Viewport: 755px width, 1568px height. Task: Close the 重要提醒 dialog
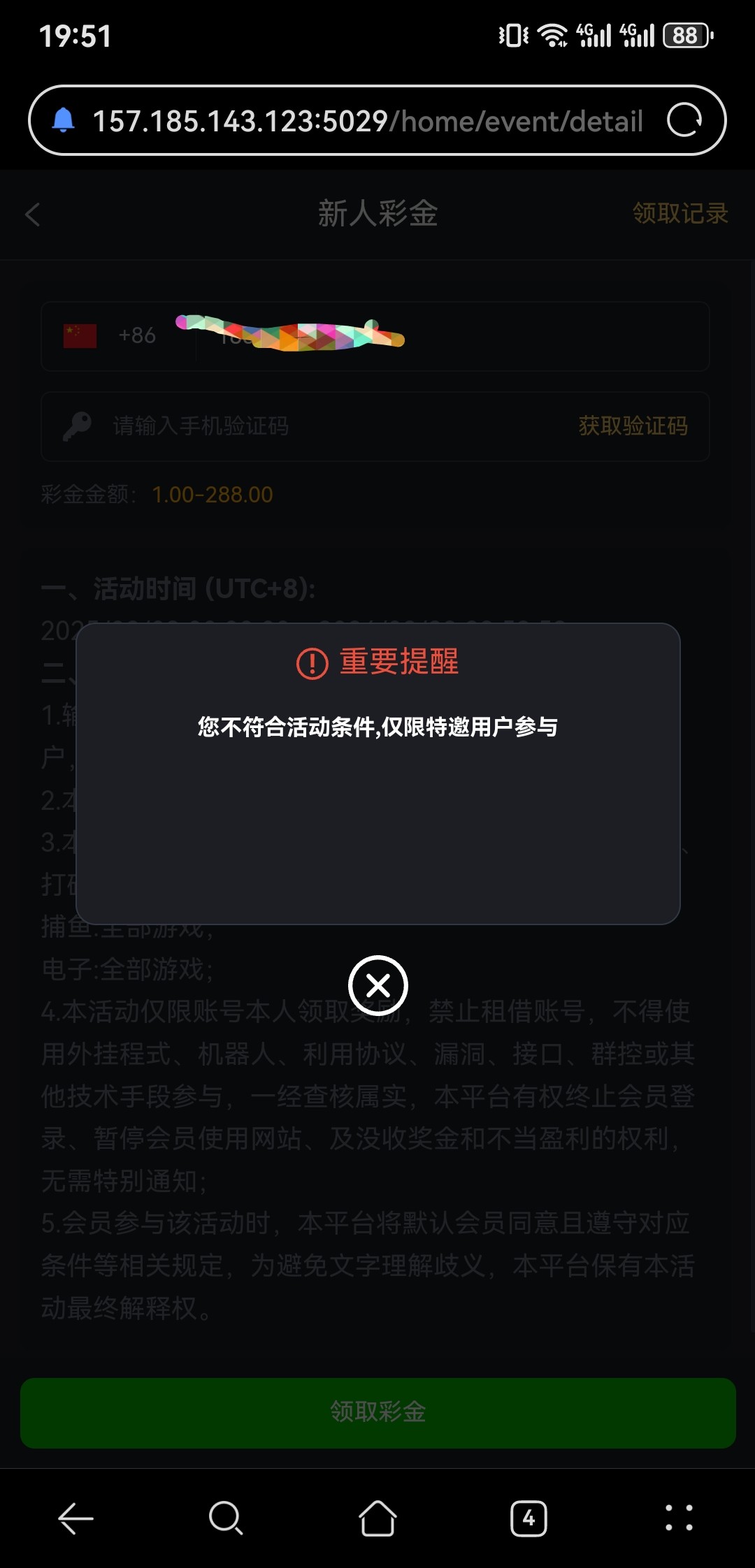377,986
